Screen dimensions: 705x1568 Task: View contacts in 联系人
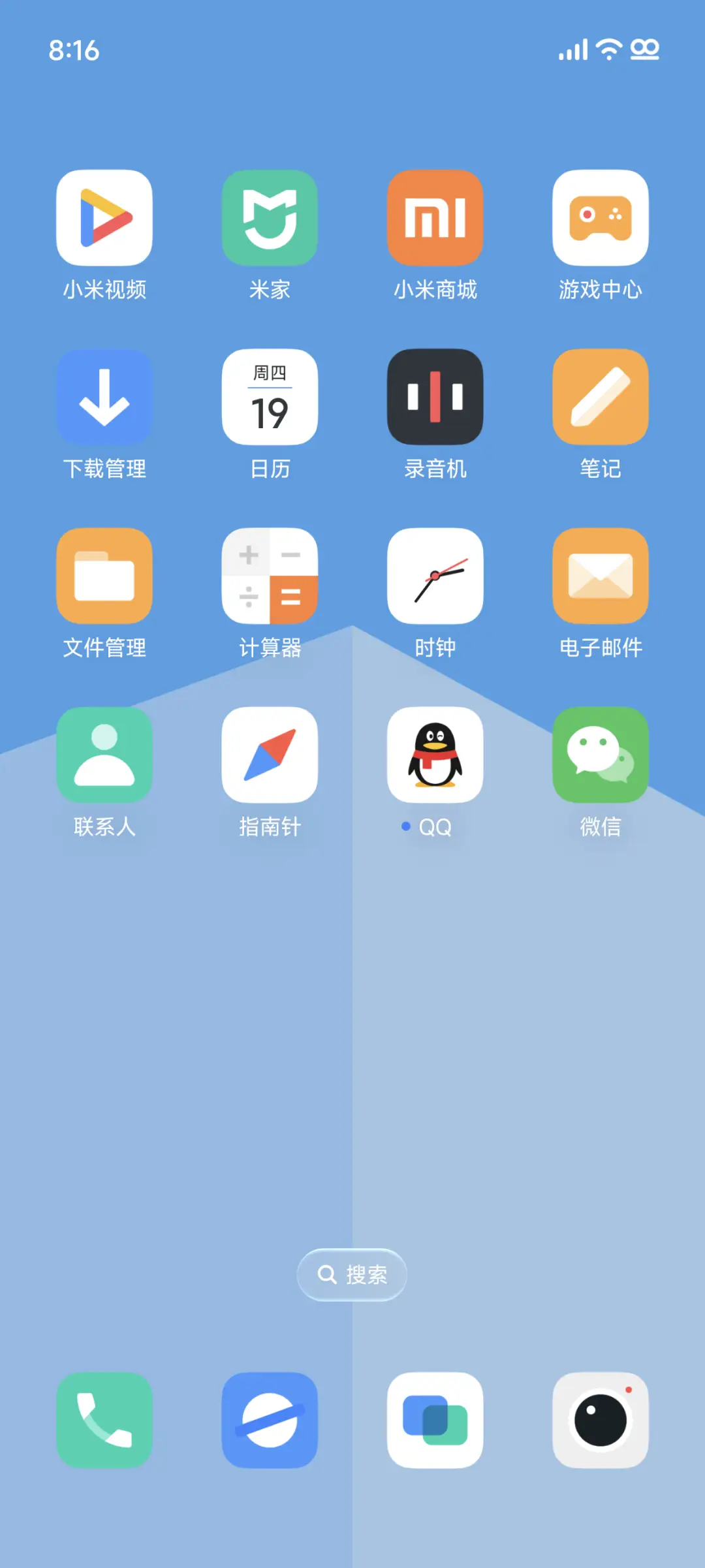(x=104, y=754)
